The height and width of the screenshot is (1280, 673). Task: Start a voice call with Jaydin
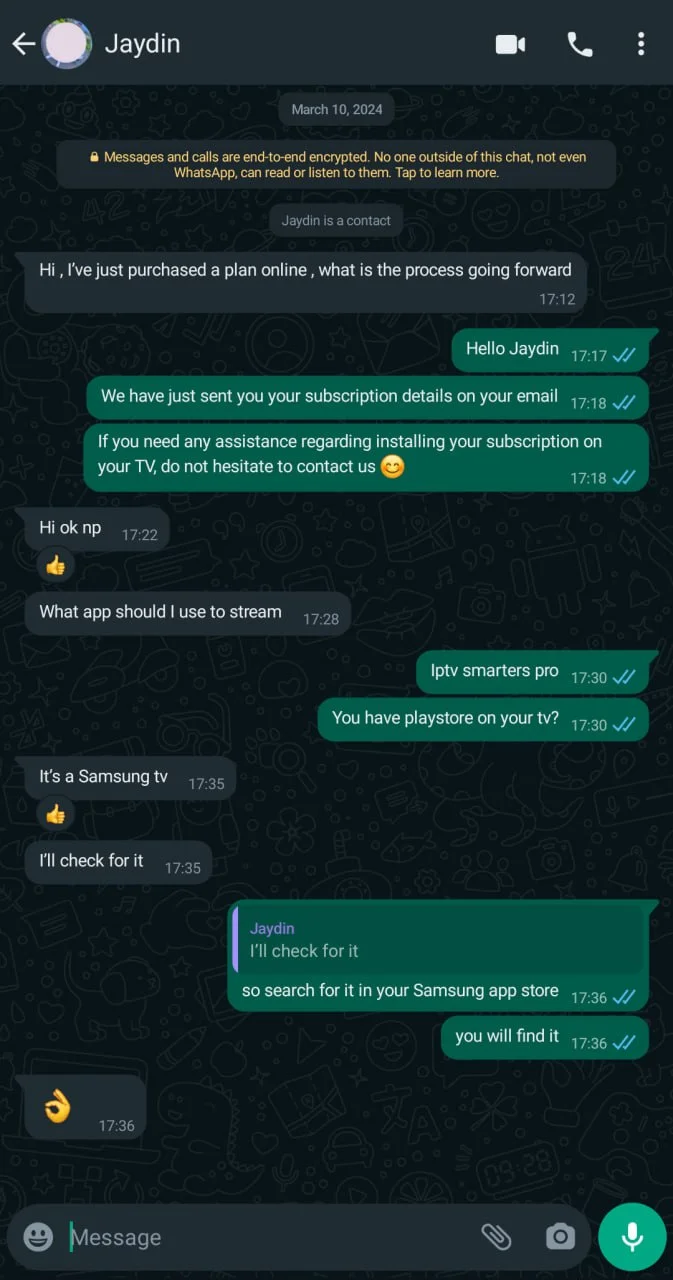click(579, 44)
